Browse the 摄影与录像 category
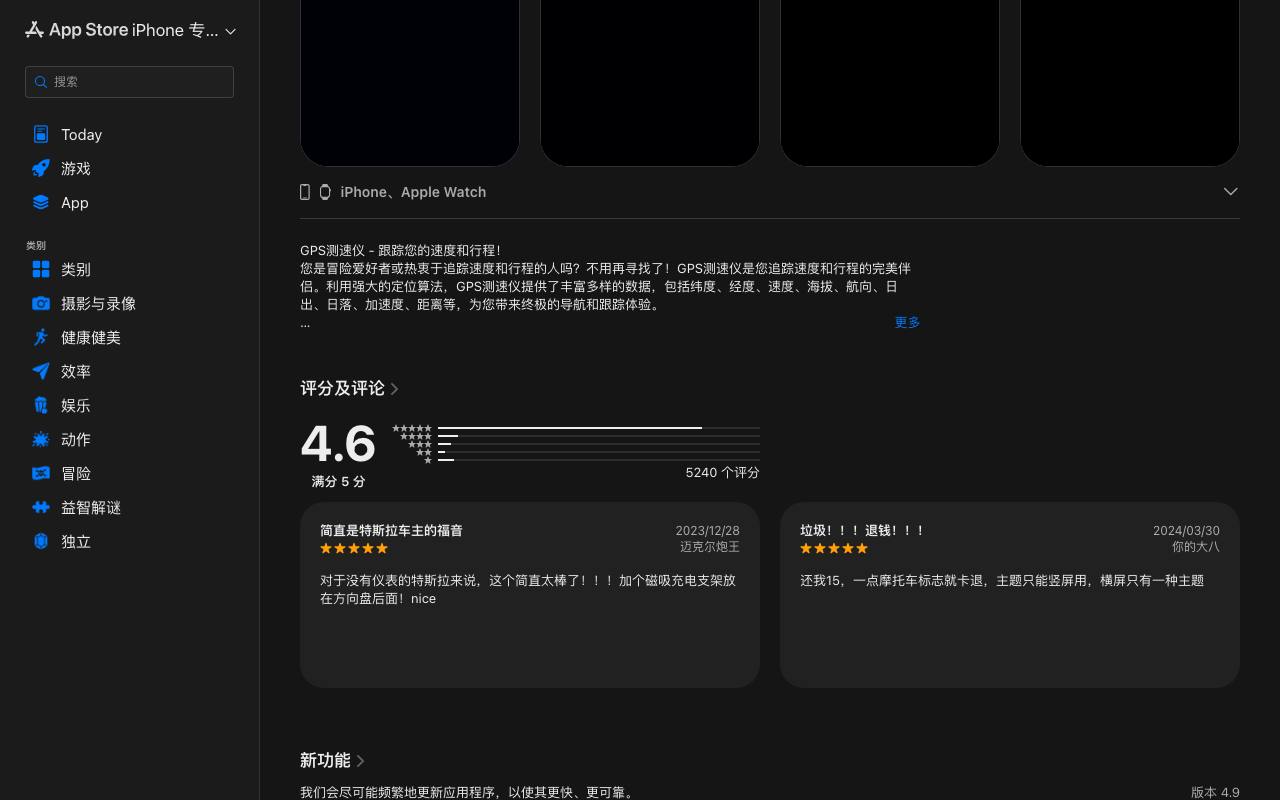Viewport: 1280px width, 800px height. coord(129,304)
